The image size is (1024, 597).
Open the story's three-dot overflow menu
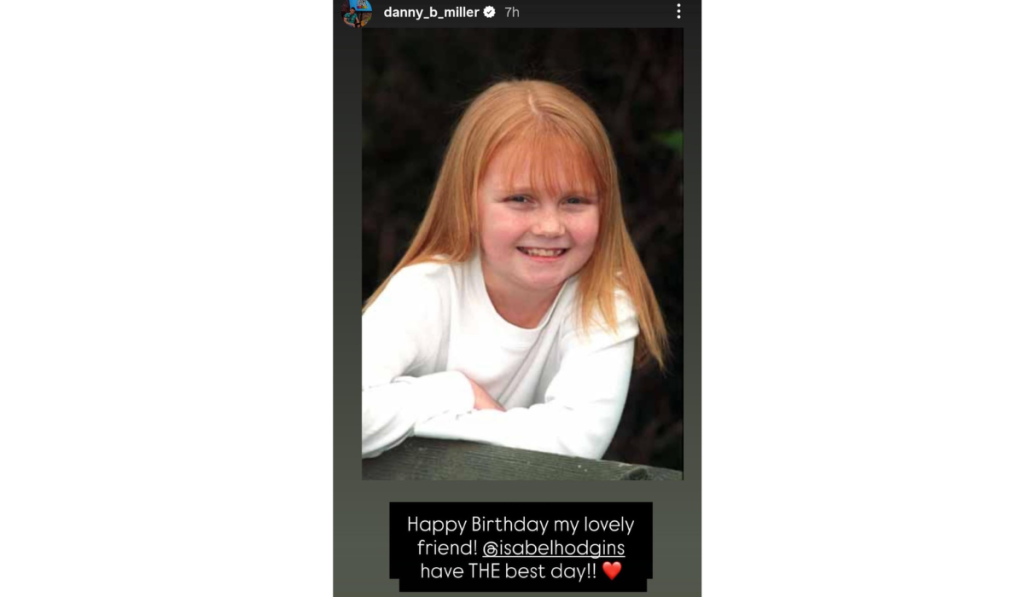678,12
